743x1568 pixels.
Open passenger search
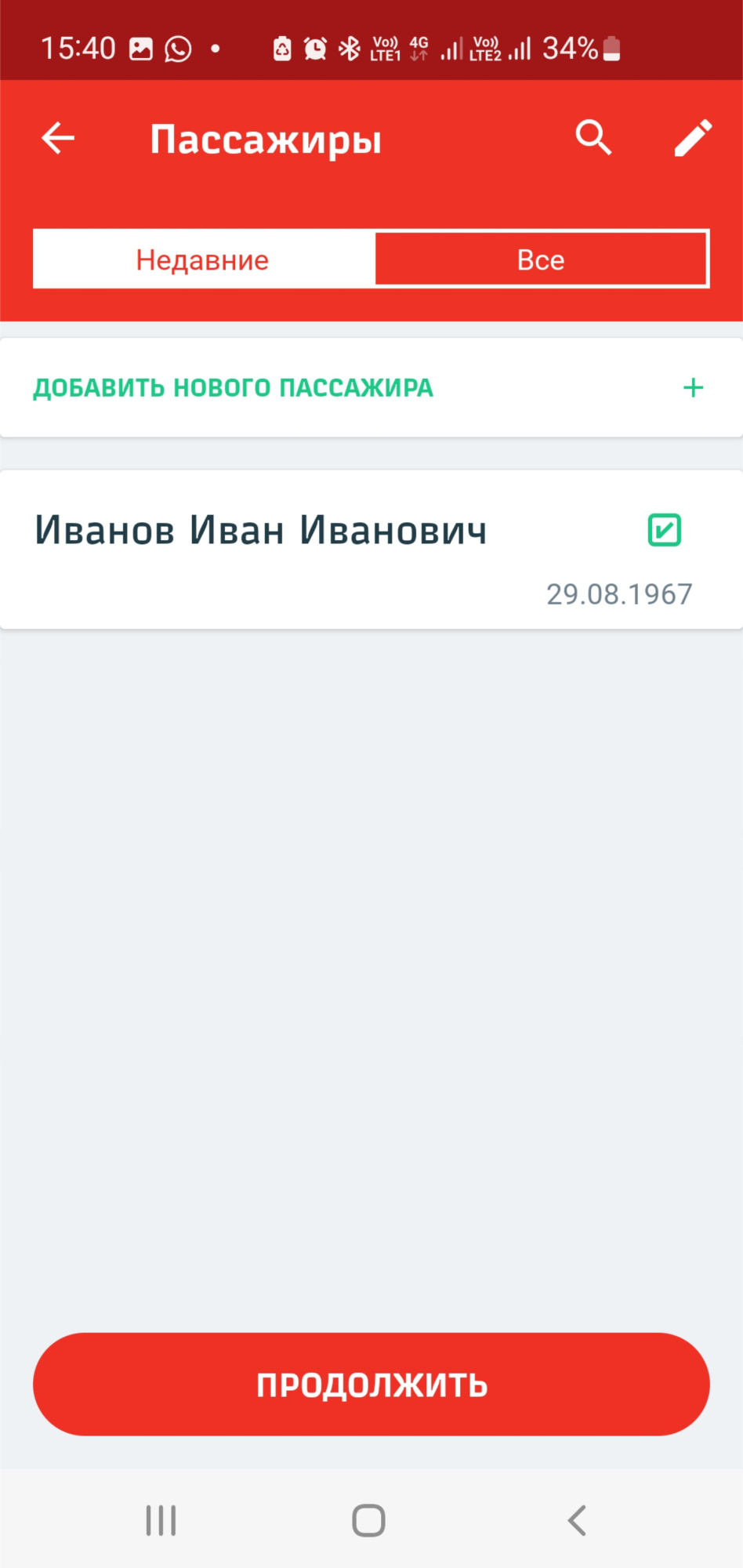[593, 139]
